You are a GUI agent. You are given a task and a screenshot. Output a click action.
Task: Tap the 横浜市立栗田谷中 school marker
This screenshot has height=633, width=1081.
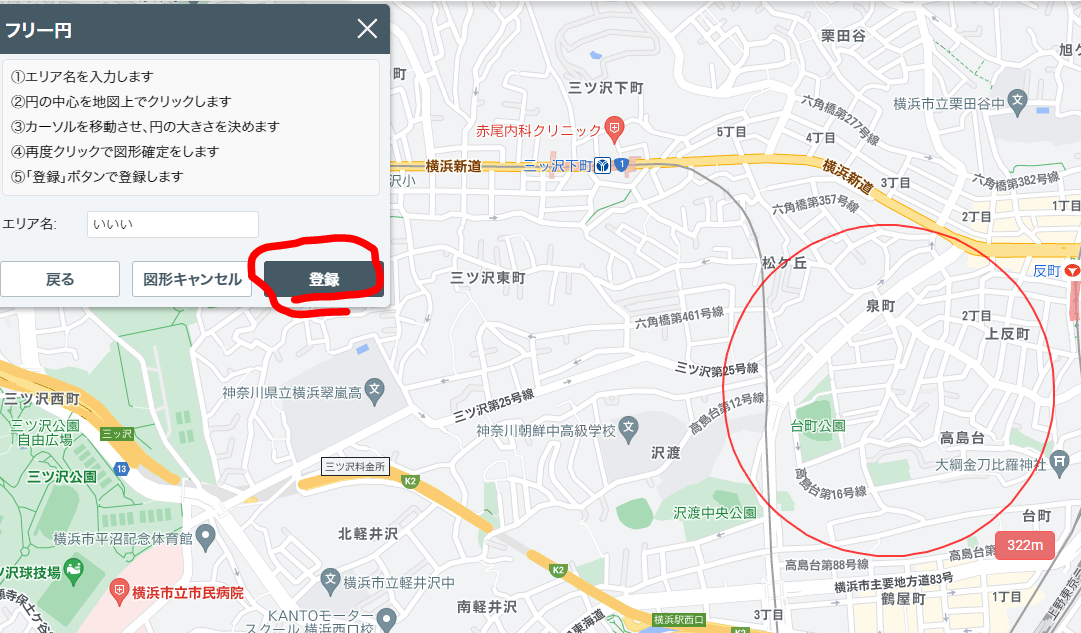(x=1017, y=100)
